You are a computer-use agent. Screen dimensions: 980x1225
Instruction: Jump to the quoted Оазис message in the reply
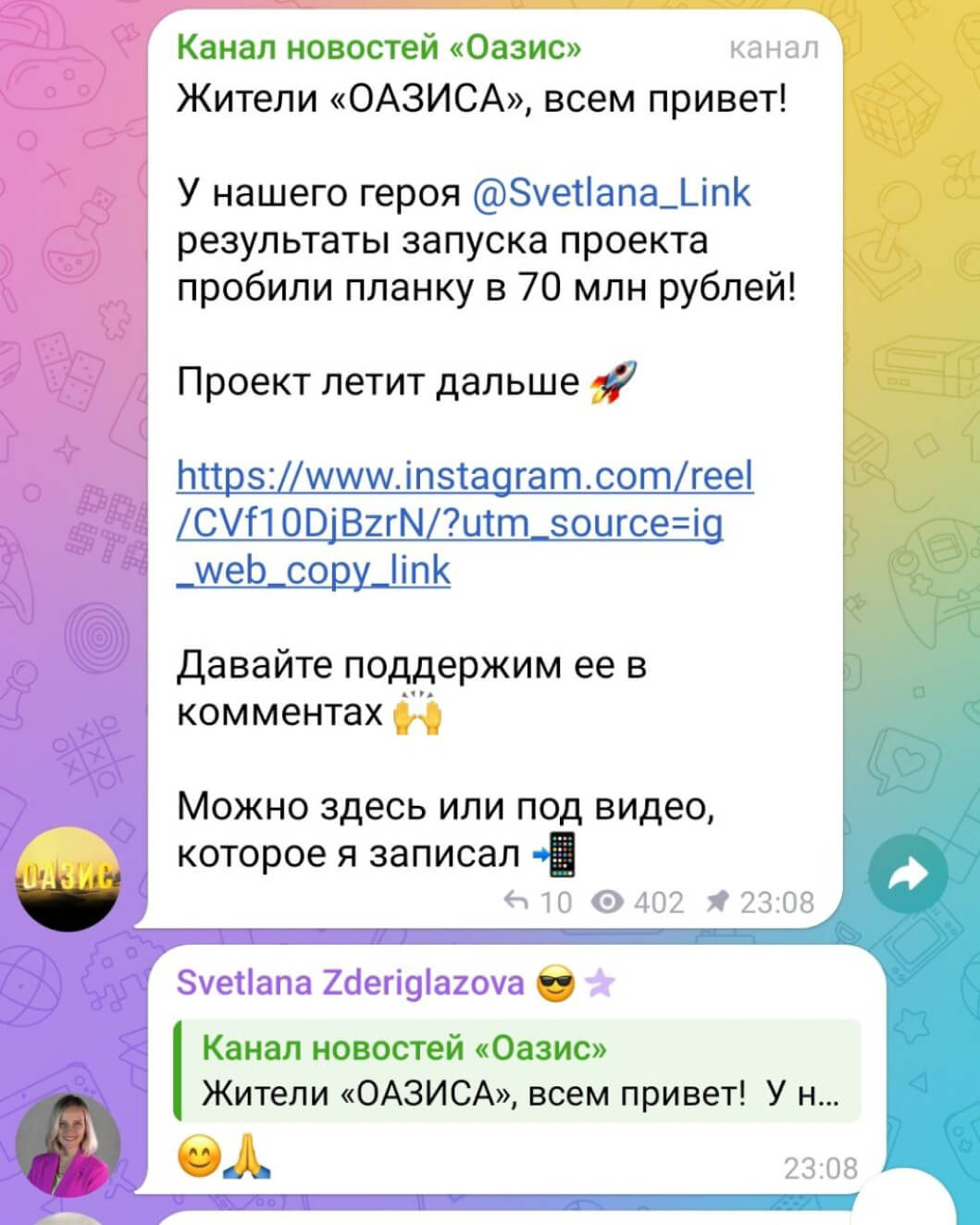tap(518, 1071)
